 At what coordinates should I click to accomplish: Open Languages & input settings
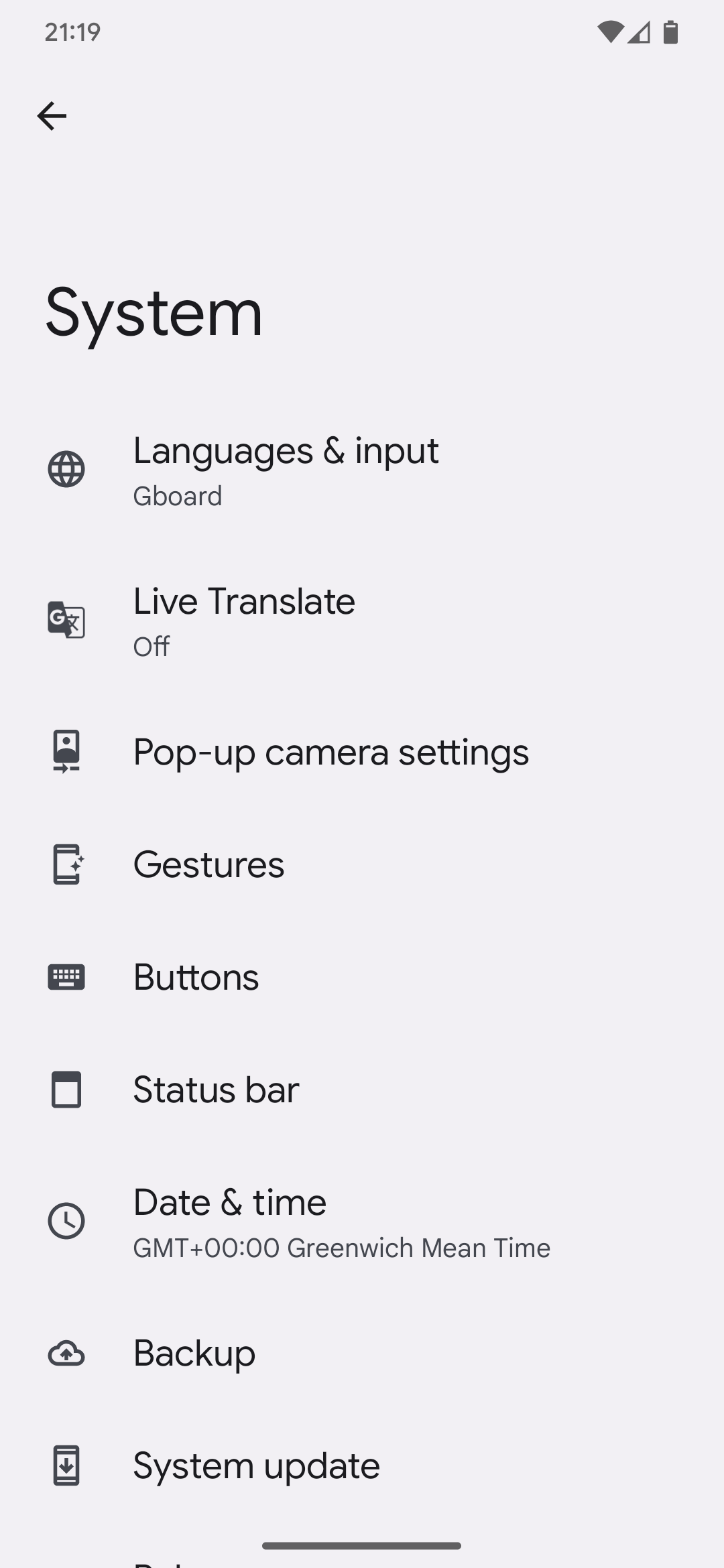pos(286,469)
